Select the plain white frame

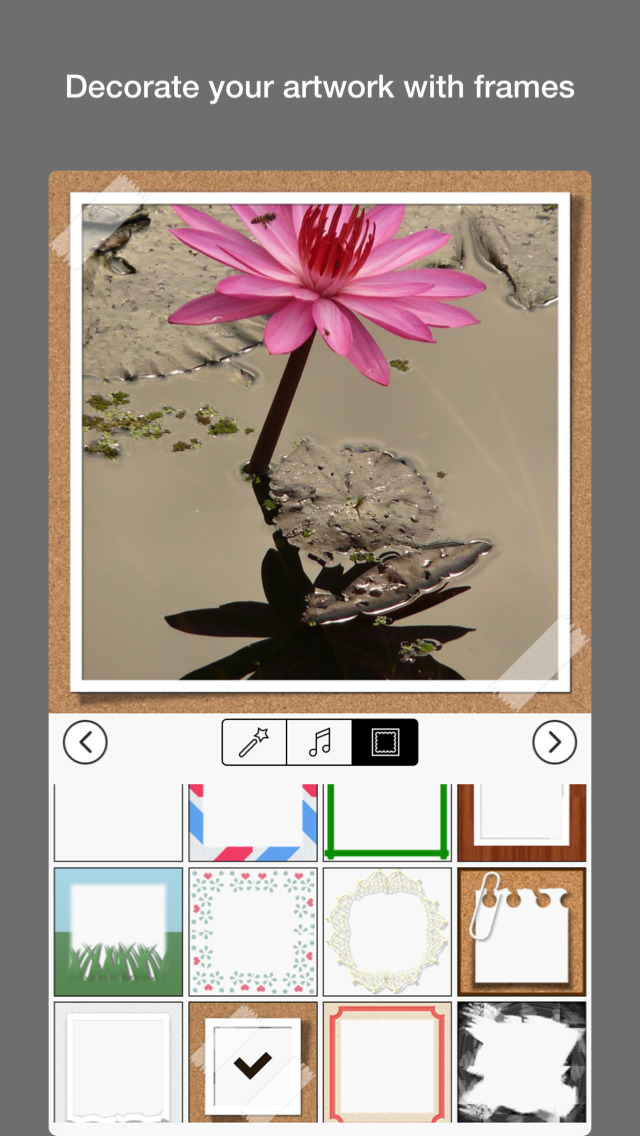pos(118,822)
